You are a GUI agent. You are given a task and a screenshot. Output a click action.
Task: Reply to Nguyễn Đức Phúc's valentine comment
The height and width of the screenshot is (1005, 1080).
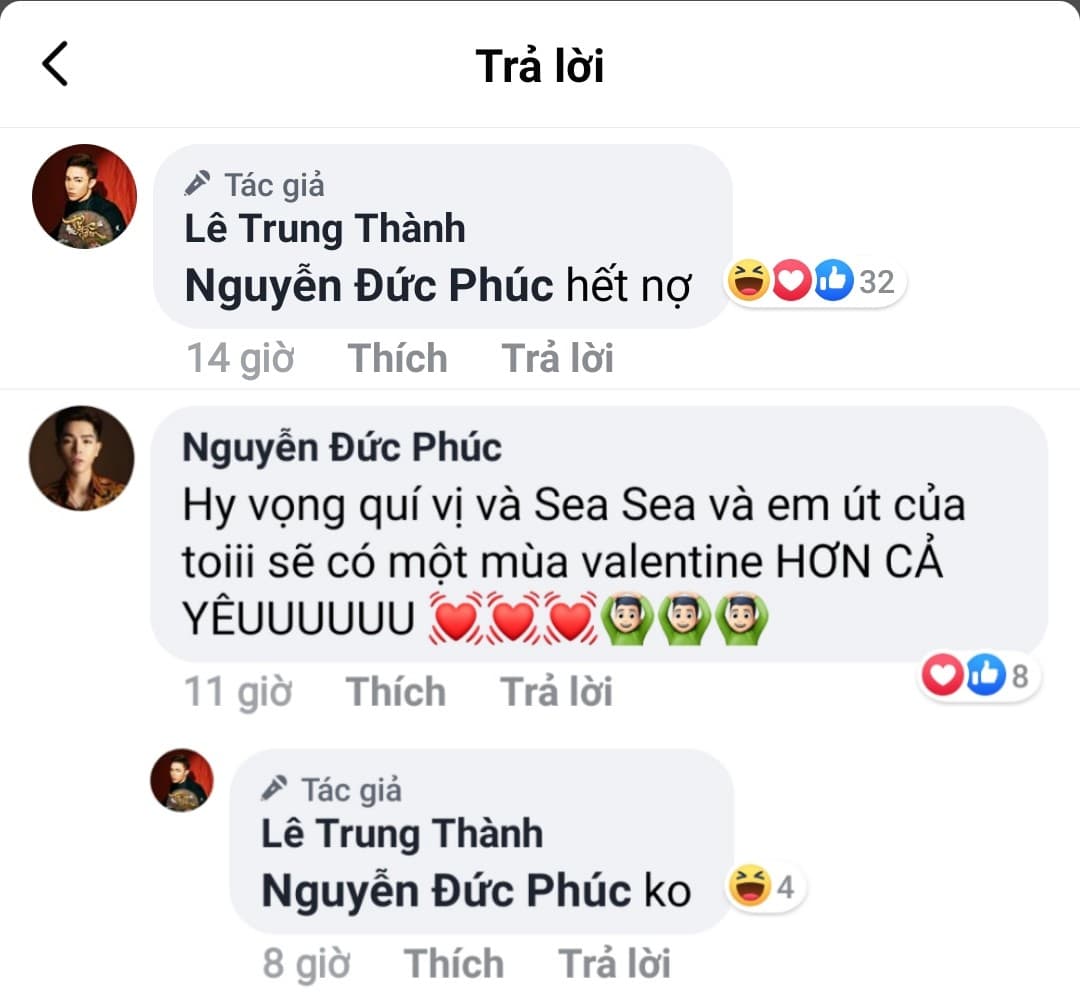pyautogui.click(x=556, y=691)
